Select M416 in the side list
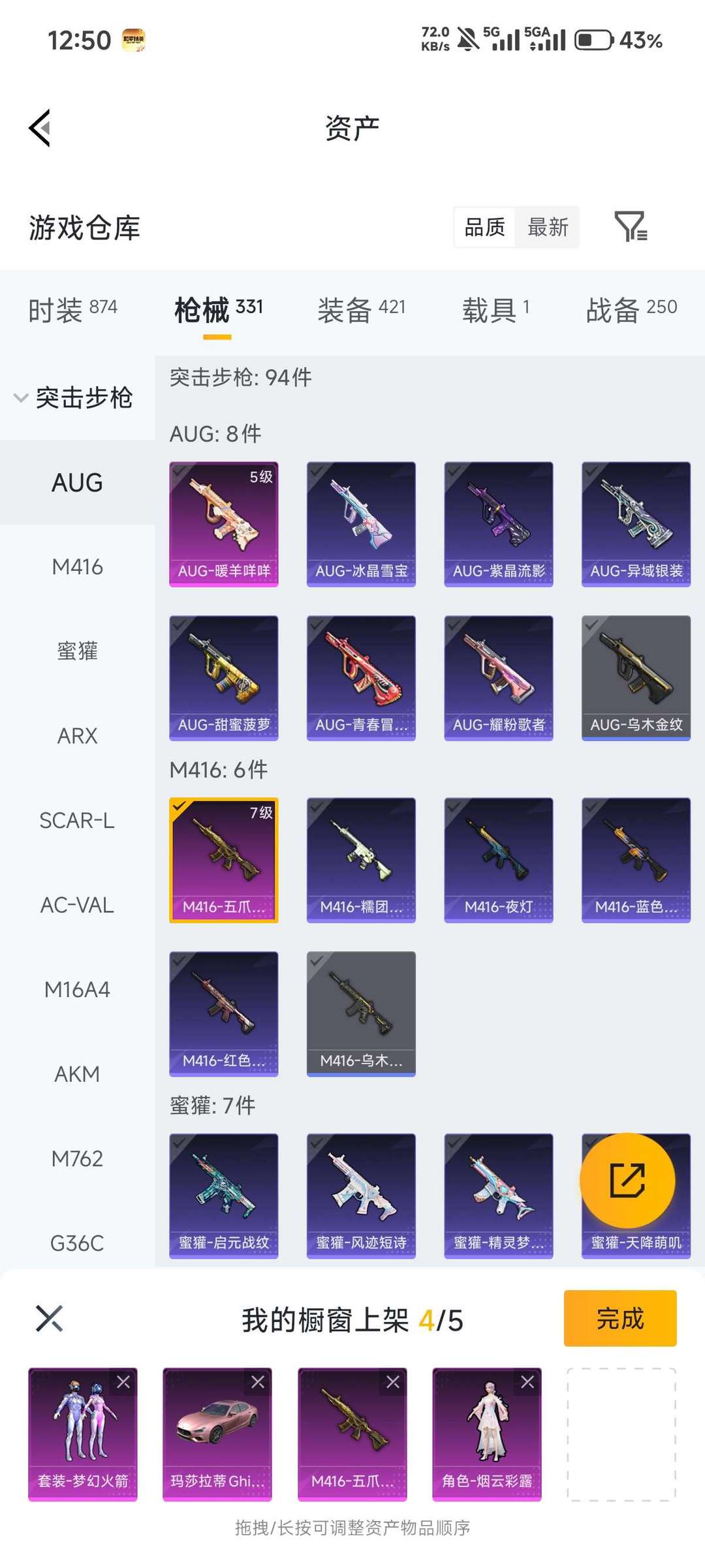Viewport: 705px width, 1568px height. (77, 567)
